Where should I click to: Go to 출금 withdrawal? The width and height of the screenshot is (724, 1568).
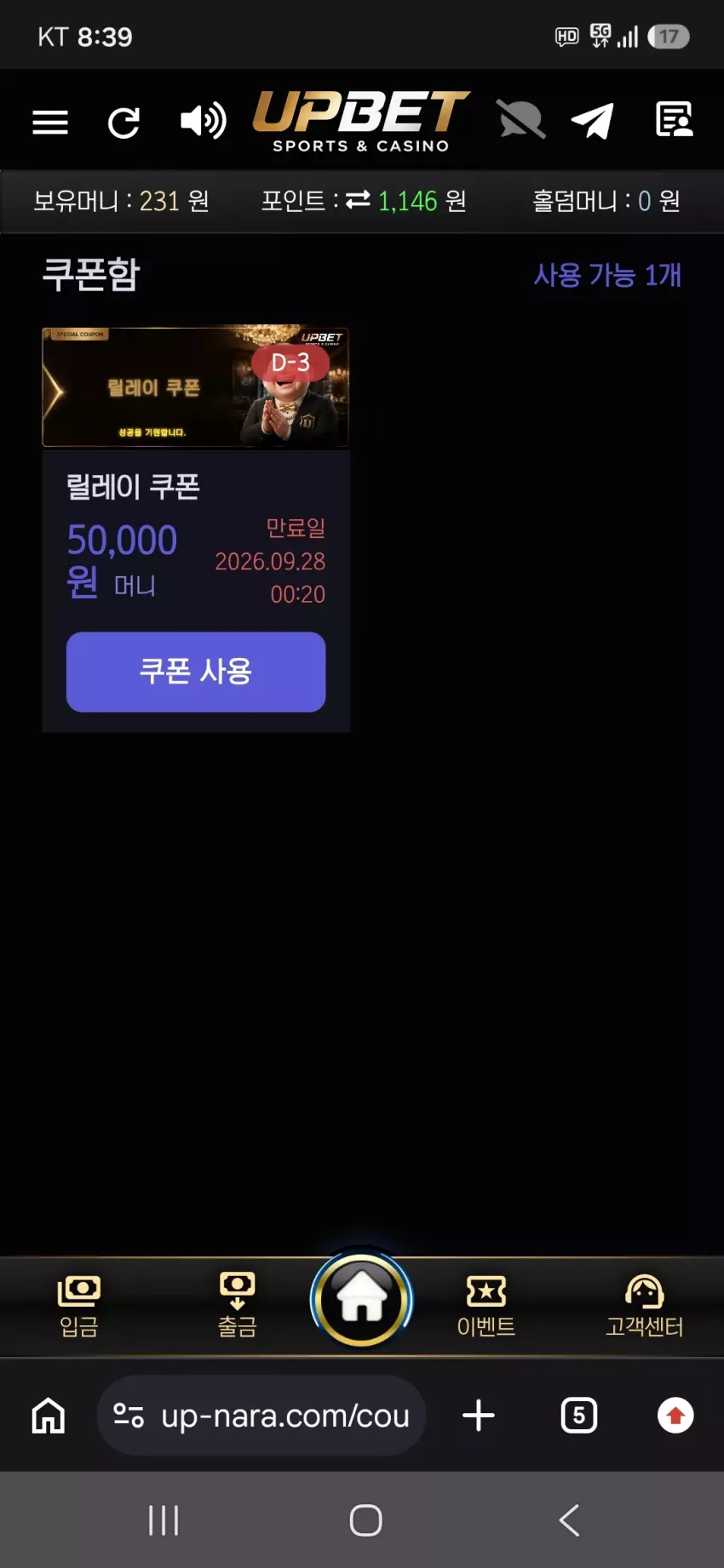point(238,1306)
